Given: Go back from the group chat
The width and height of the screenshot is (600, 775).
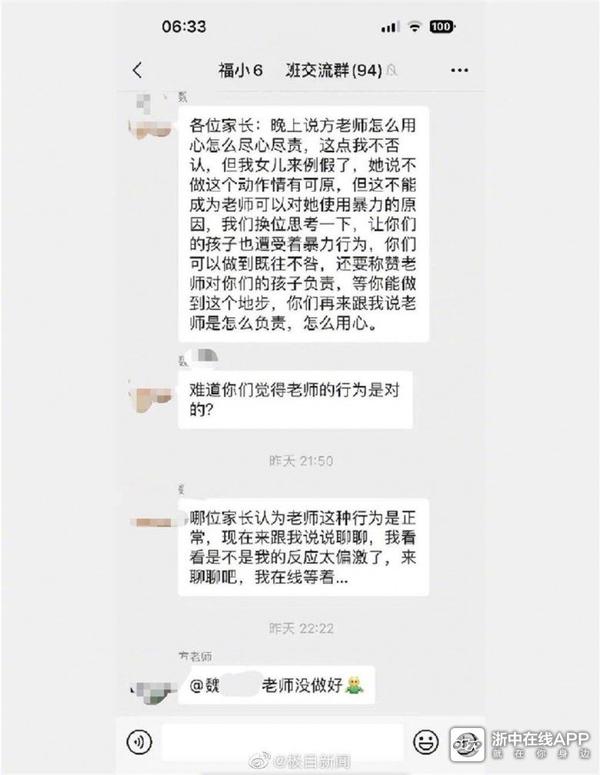Looking at the screenshot, I should click(x=137, y=70).
